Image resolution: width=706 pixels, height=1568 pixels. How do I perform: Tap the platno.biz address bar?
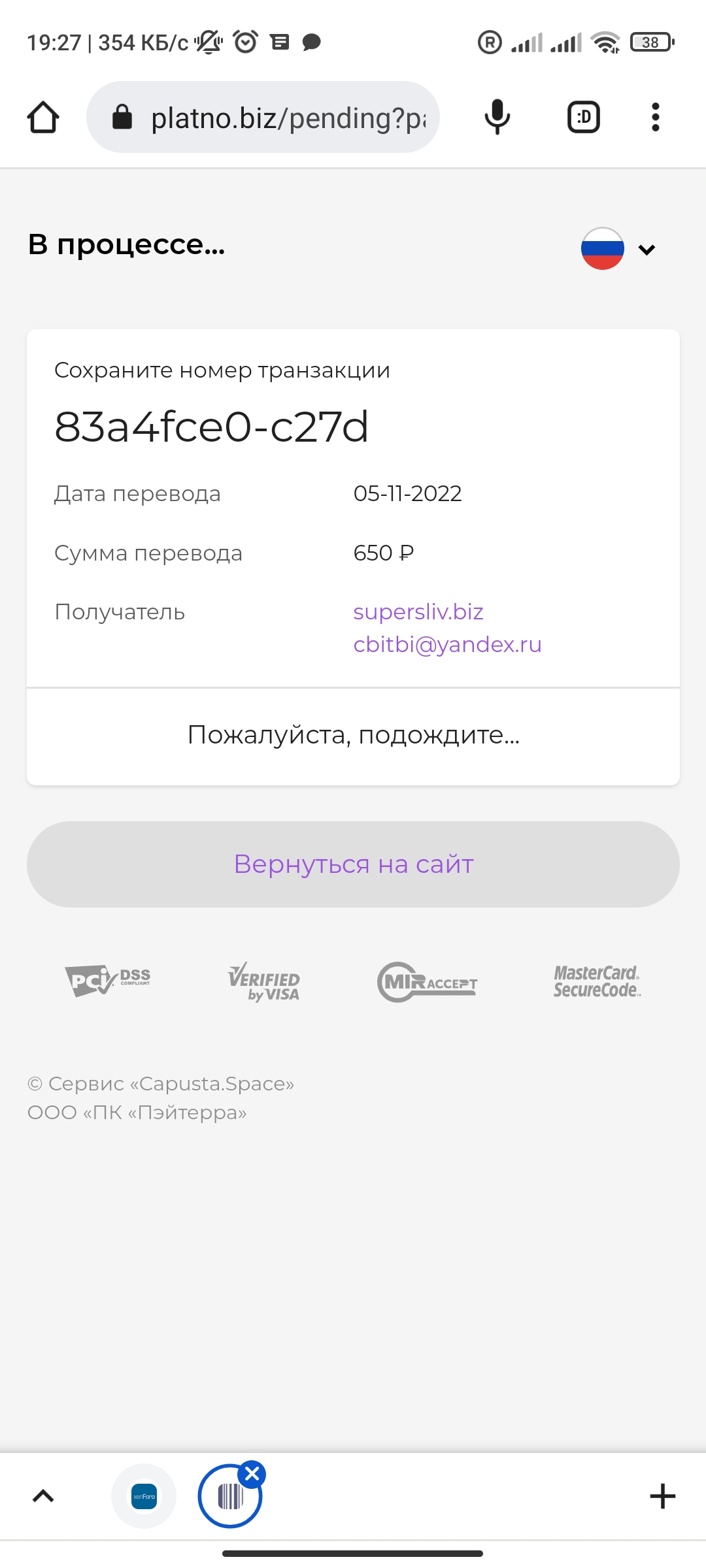(263, 118)
